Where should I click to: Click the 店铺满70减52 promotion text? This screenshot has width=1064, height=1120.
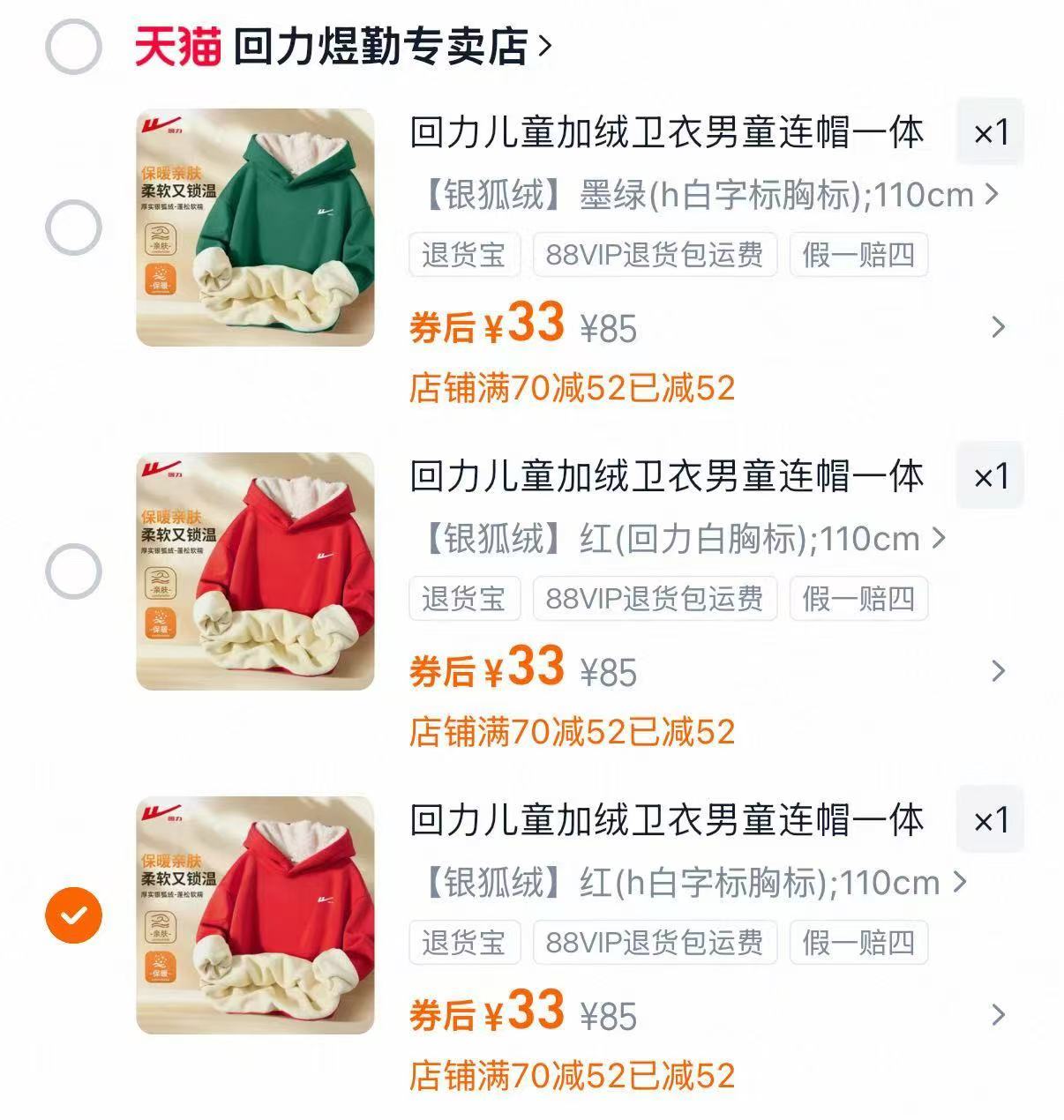(573, 386)
